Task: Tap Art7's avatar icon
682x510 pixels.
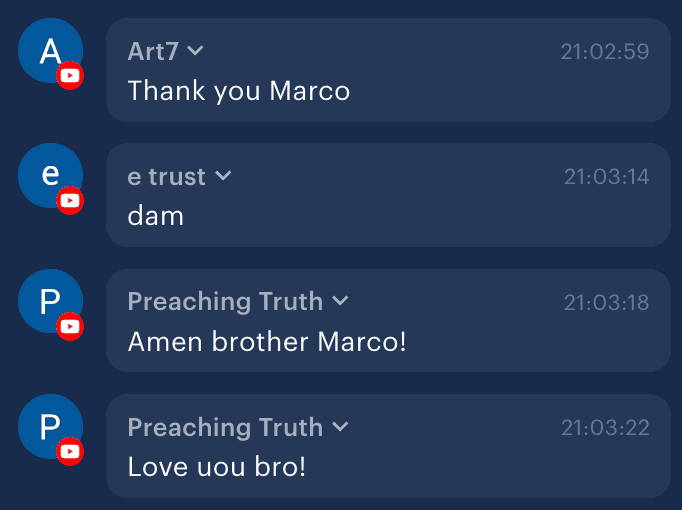Action: point(50,51)
